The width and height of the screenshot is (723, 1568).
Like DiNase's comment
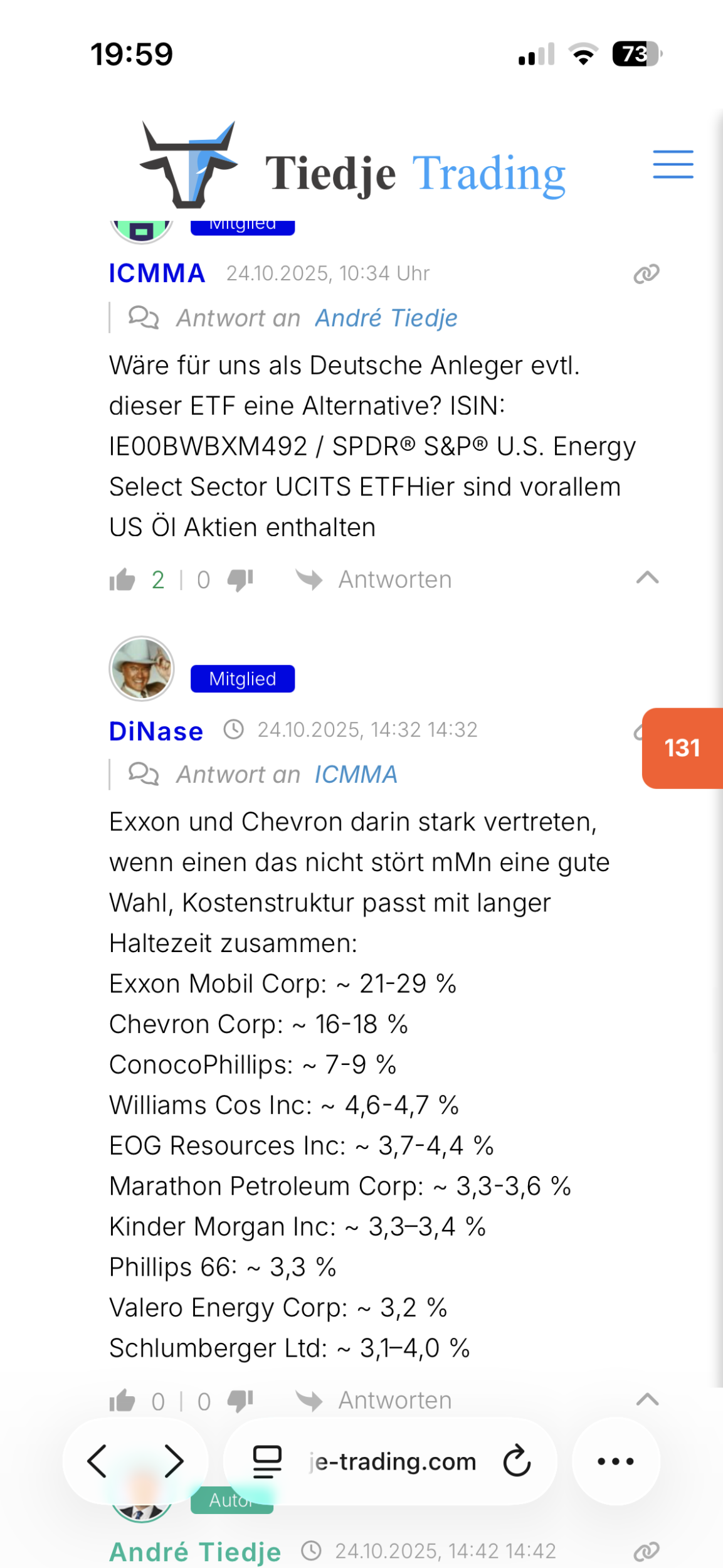(122, 1401)
